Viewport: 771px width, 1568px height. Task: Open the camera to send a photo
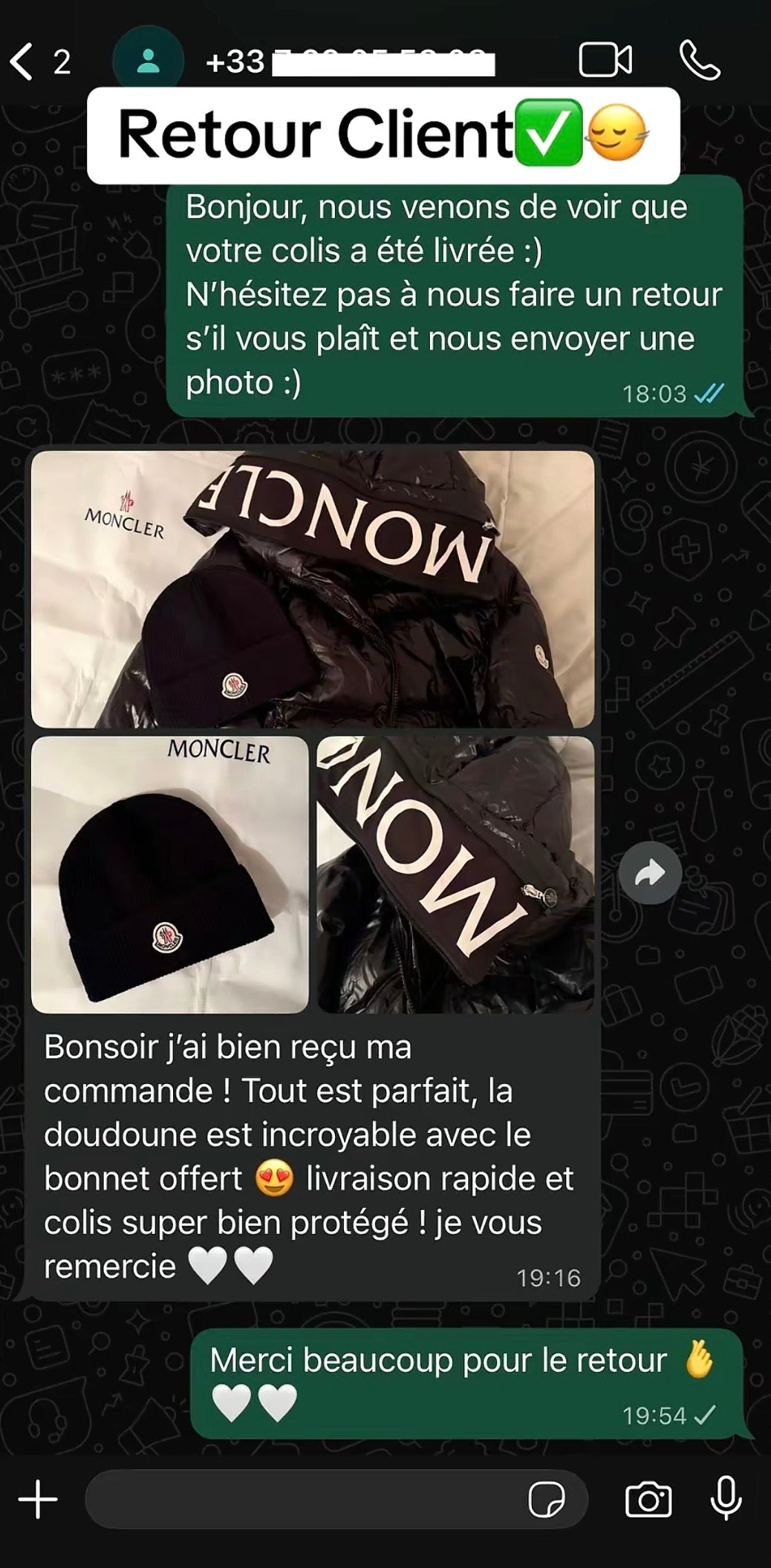coord(648,1500)
